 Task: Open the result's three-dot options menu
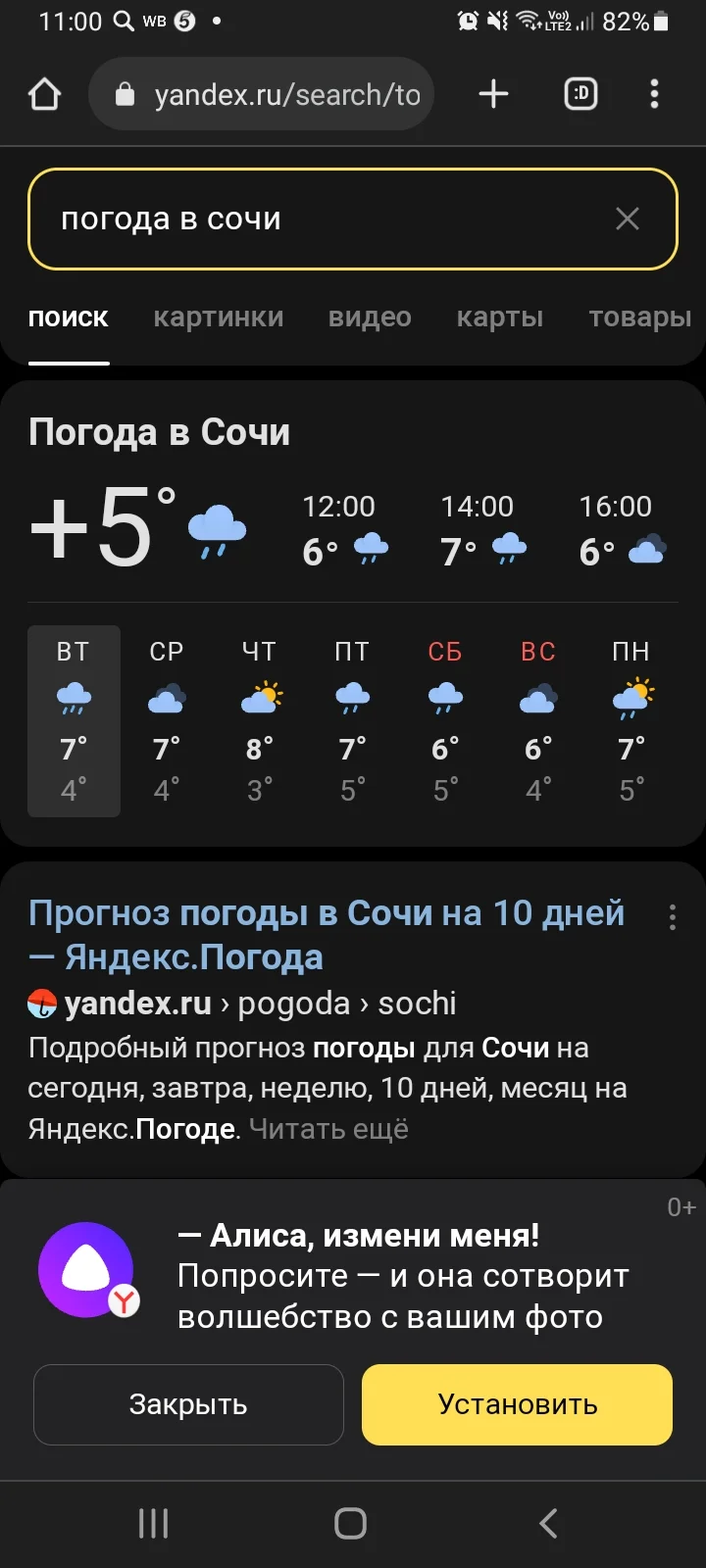(673, 917)
